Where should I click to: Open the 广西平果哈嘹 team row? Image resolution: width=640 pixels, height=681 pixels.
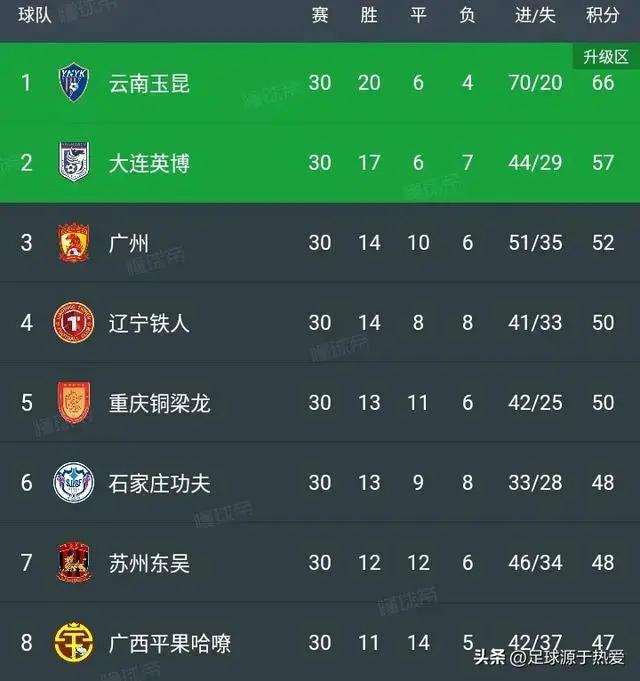point(170,642)
